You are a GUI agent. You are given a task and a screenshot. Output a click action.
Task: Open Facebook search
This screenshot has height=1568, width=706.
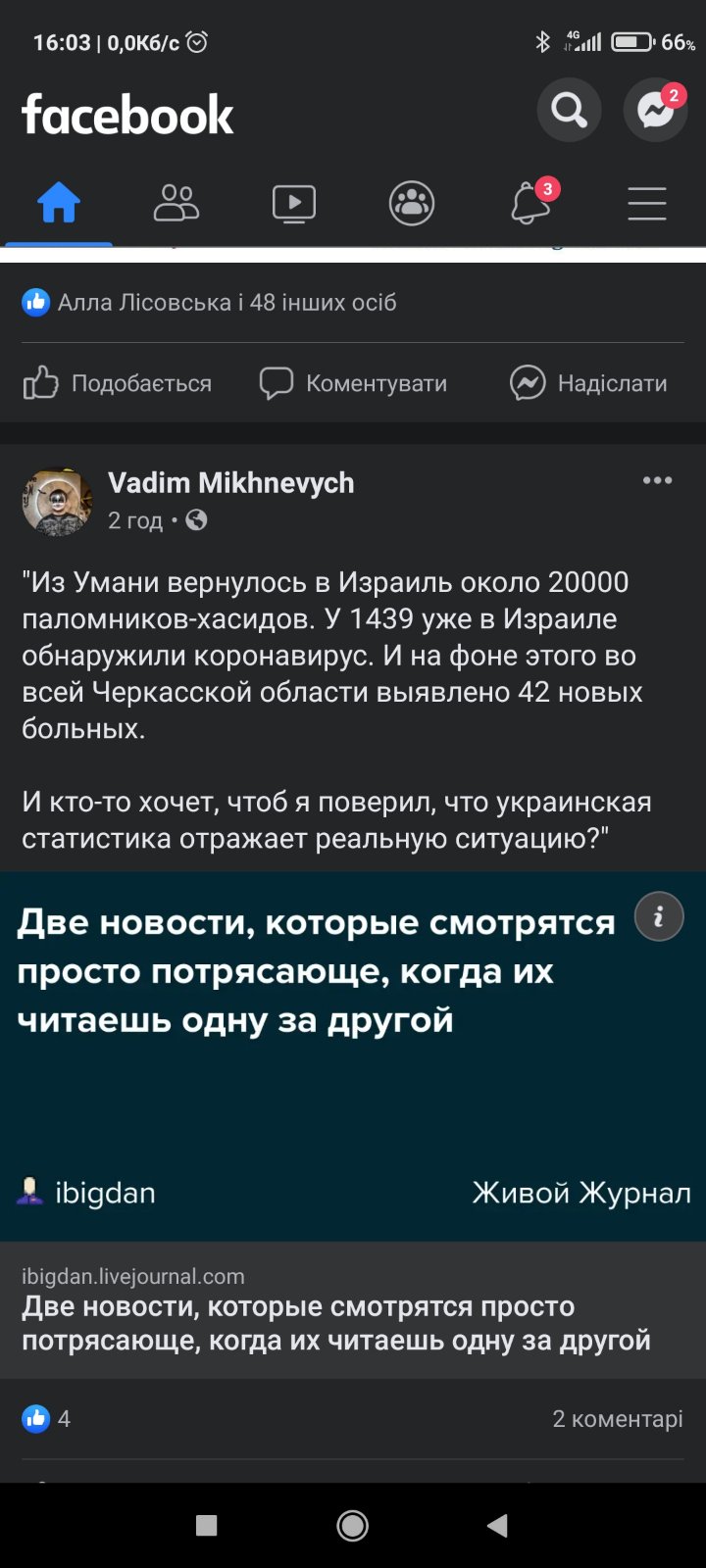point(568,110)
